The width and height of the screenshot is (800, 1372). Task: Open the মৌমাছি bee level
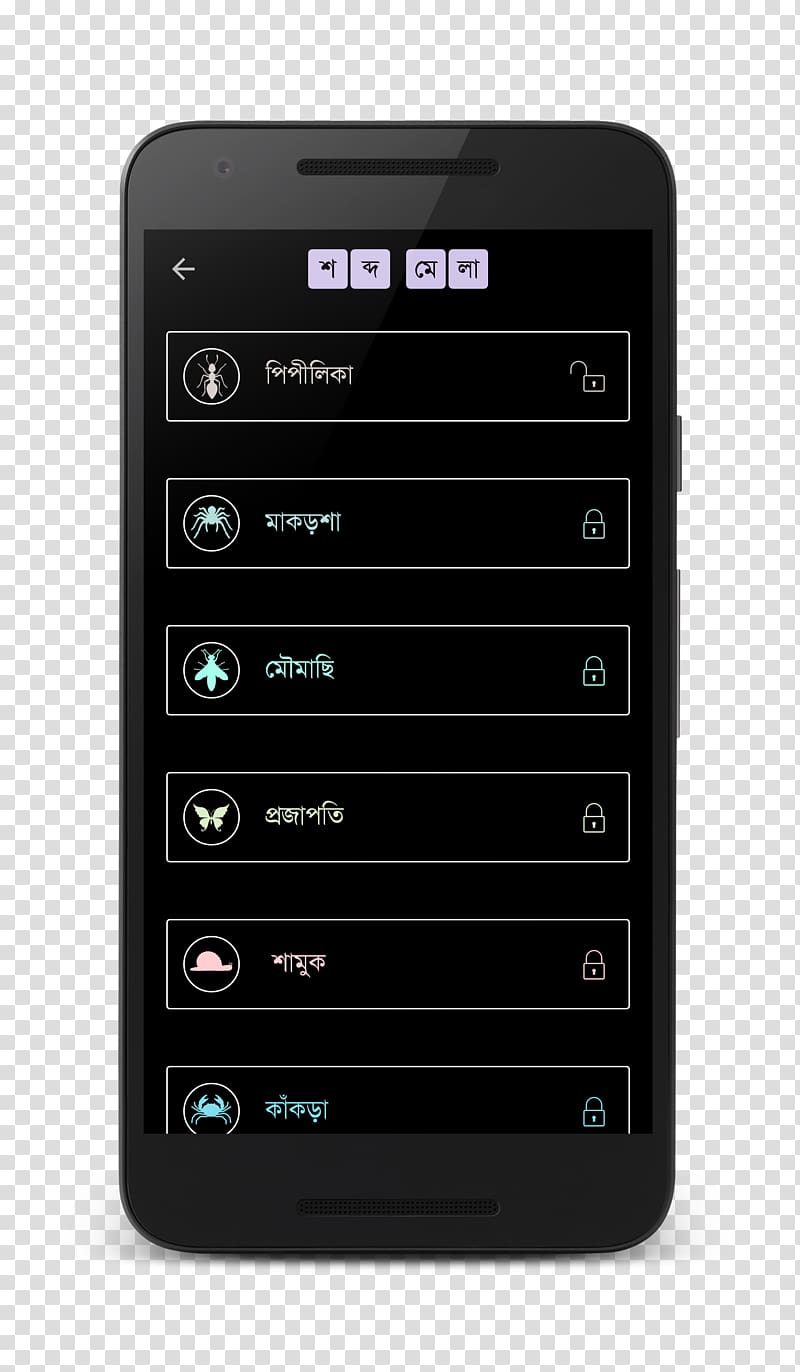tap(398, 670)
